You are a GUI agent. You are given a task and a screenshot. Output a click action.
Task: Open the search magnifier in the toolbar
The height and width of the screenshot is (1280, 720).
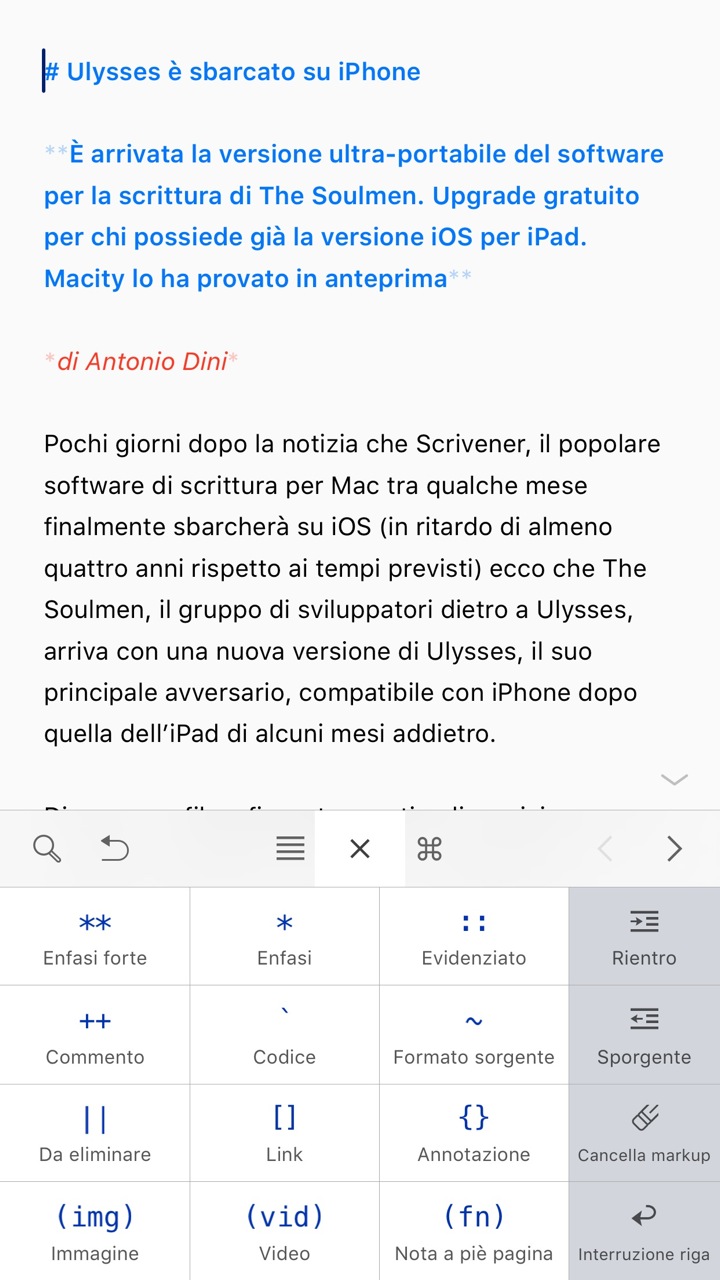tap(47, 849)
